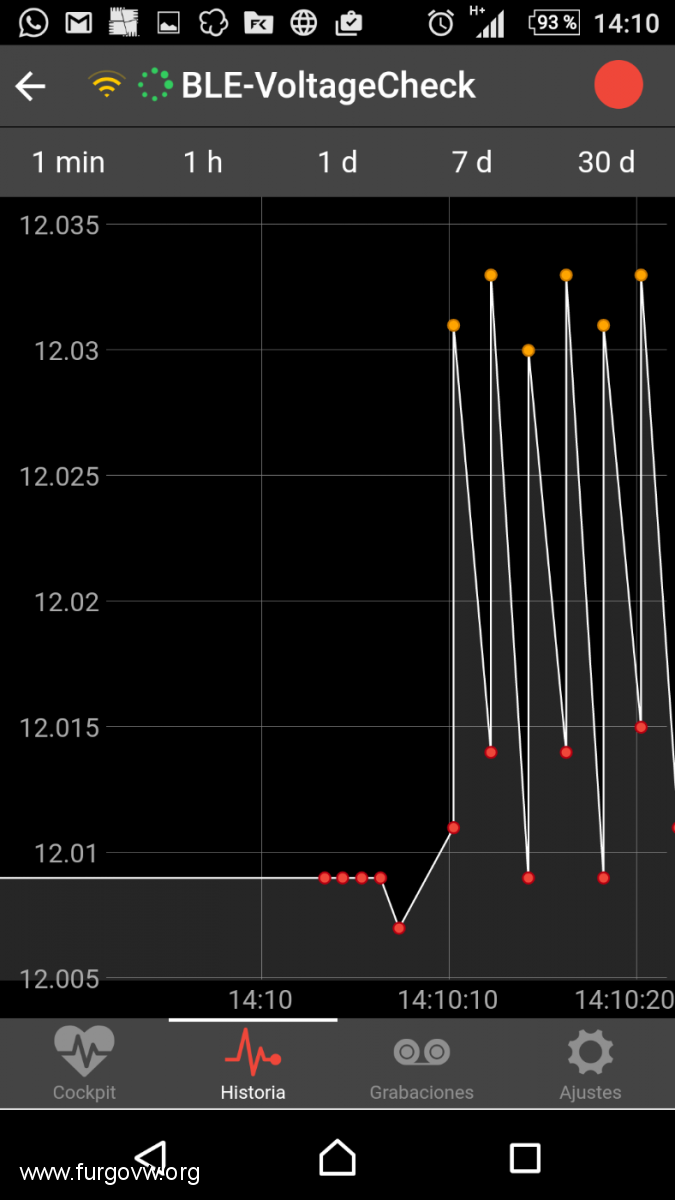The height and width of the screenshot is (1200, 675).
Task: Choose the 7 d range
Action: tap(472, 162)
